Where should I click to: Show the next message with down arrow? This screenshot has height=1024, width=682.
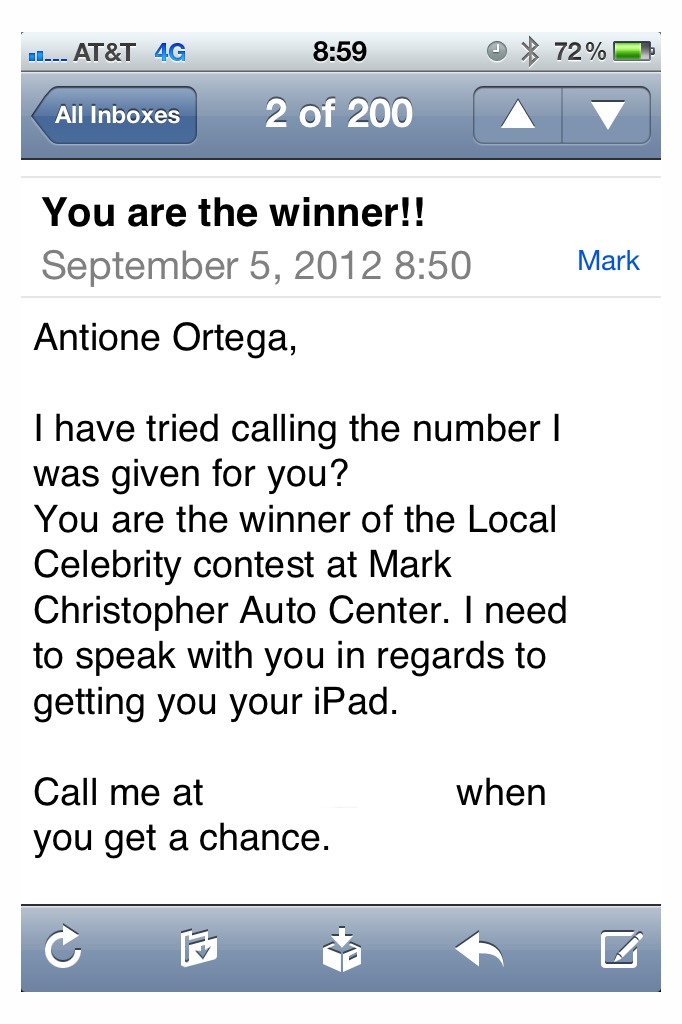coord(607,116)
